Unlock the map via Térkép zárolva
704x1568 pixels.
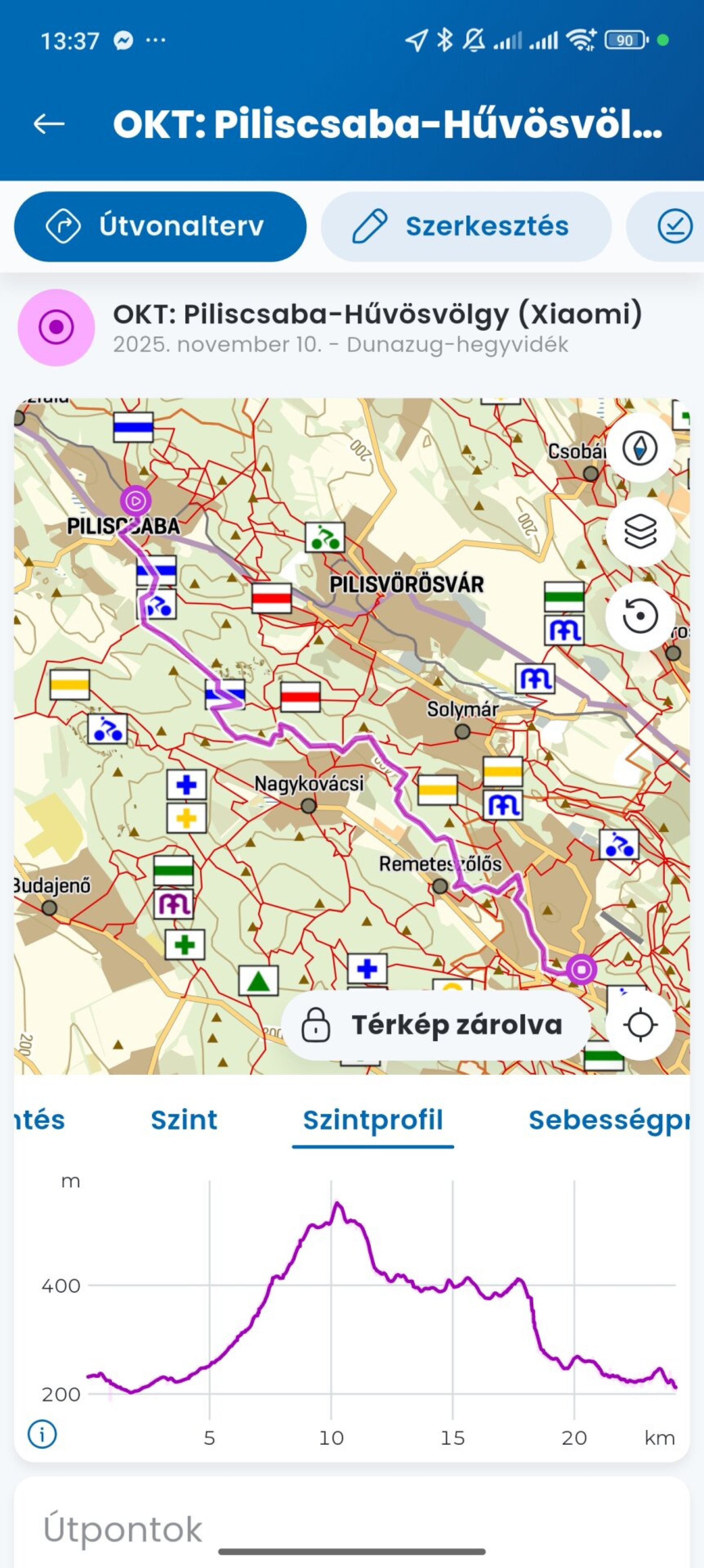click(435, 1025)
